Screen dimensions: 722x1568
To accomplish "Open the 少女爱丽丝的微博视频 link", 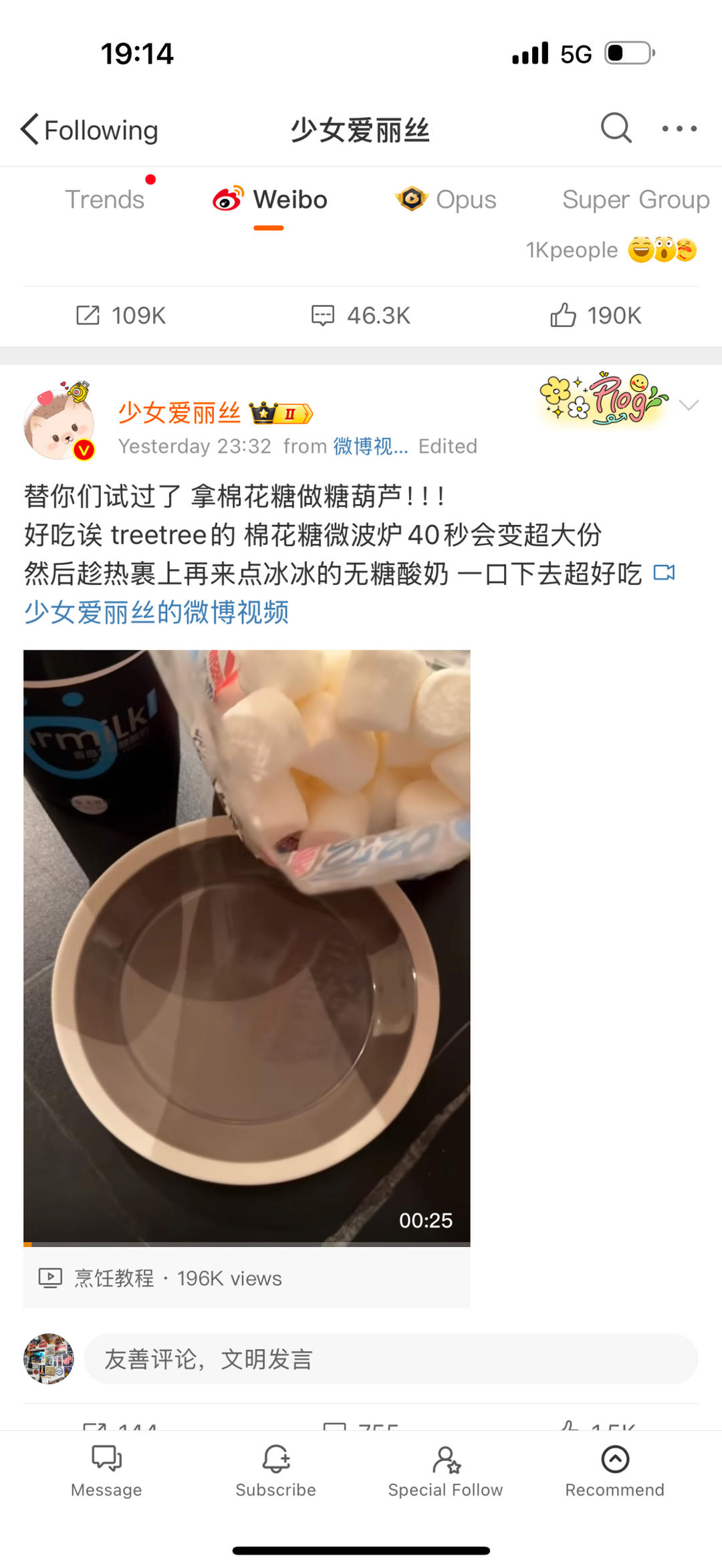I will (x=156, y=612).
